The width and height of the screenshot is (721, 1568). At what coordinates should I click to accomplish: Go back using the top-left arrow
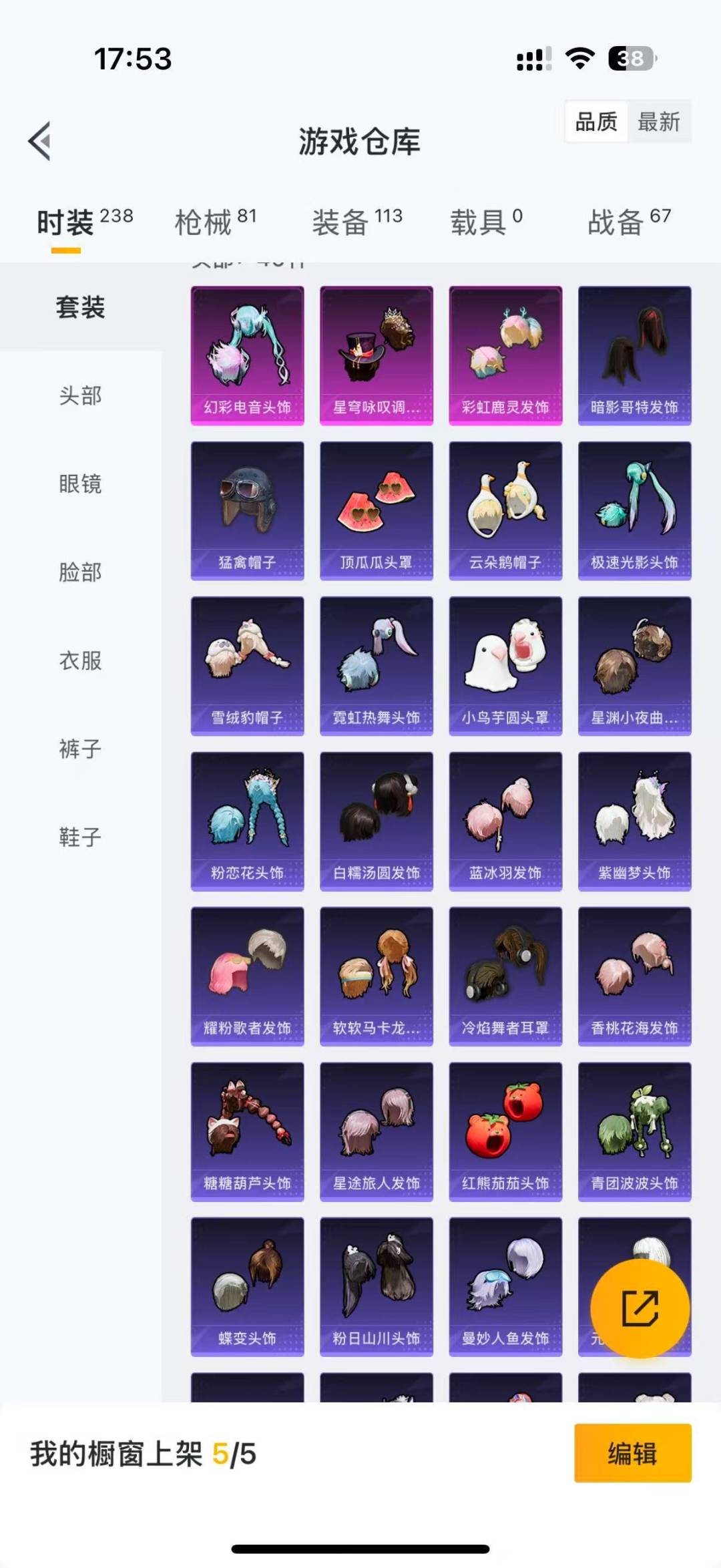tap(39, 141)
